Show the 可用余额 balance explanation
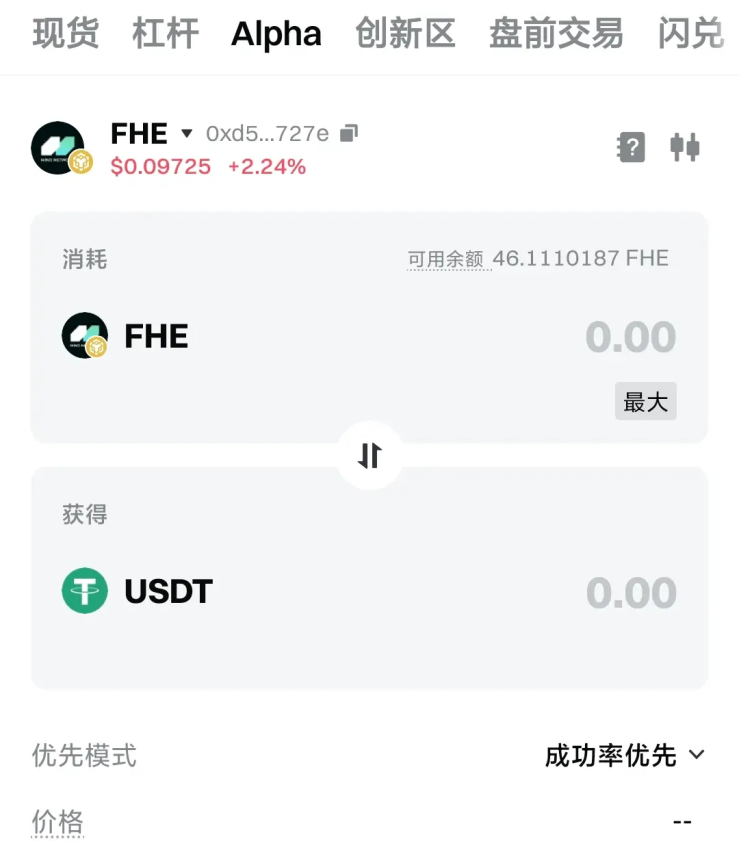This screenshot has height=863, width=739. (x=444, y=259)
